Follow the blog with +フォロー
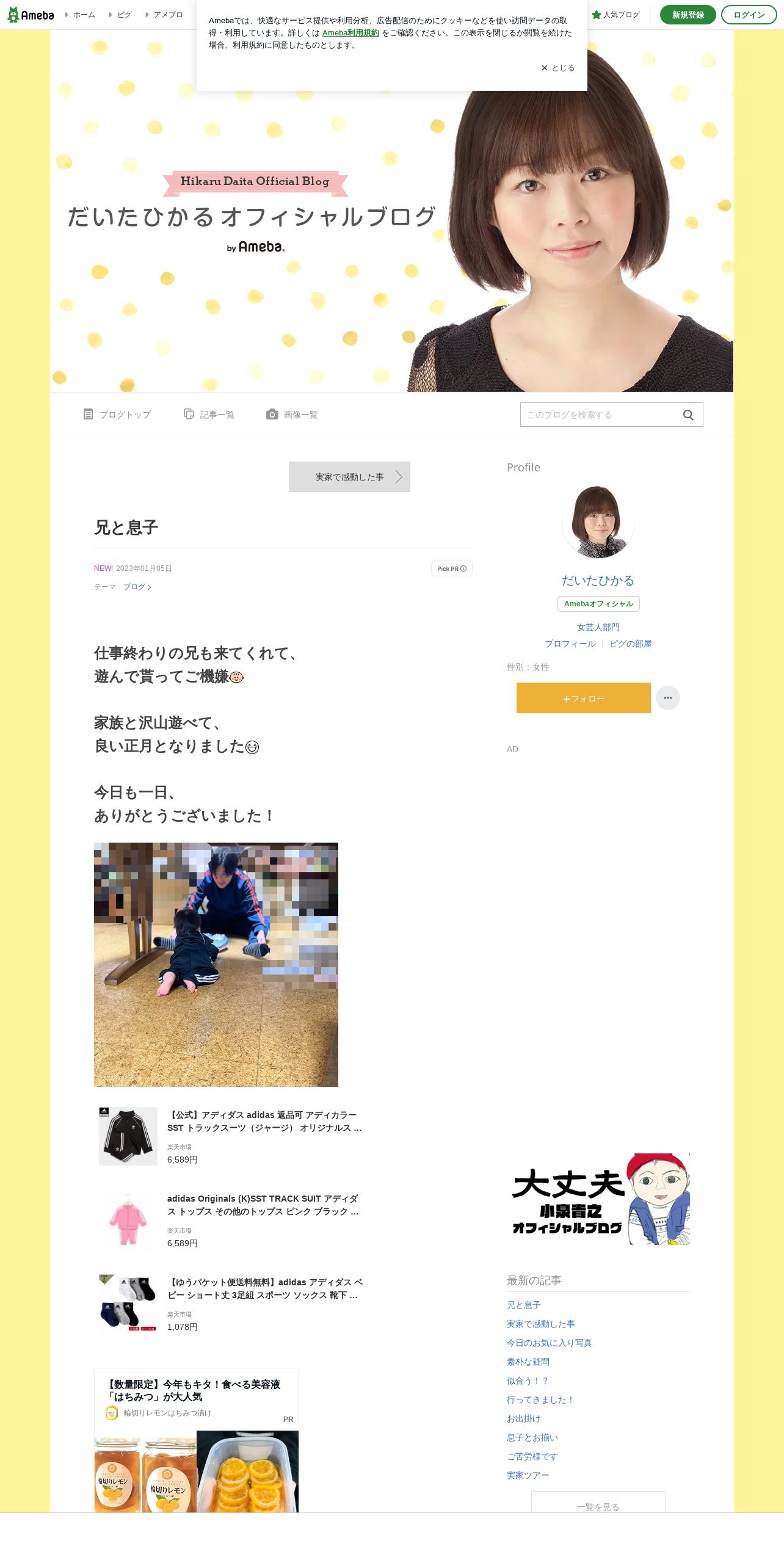 click(584, 698)
